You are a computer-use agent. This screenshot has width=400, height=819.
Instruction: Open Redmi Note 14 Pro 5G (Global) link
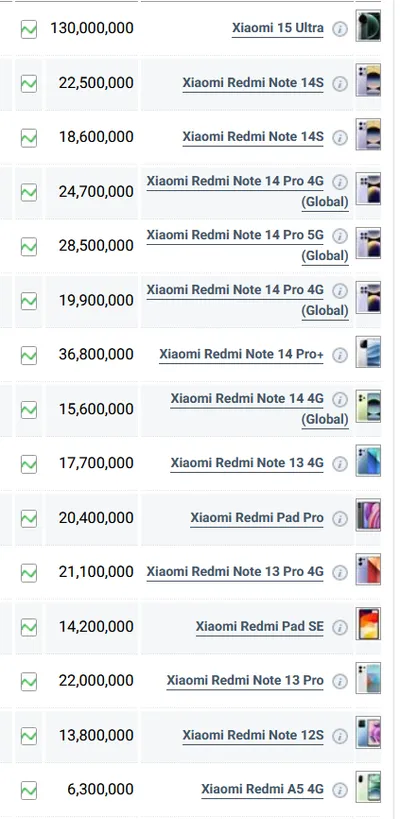(x=248, y=245)
